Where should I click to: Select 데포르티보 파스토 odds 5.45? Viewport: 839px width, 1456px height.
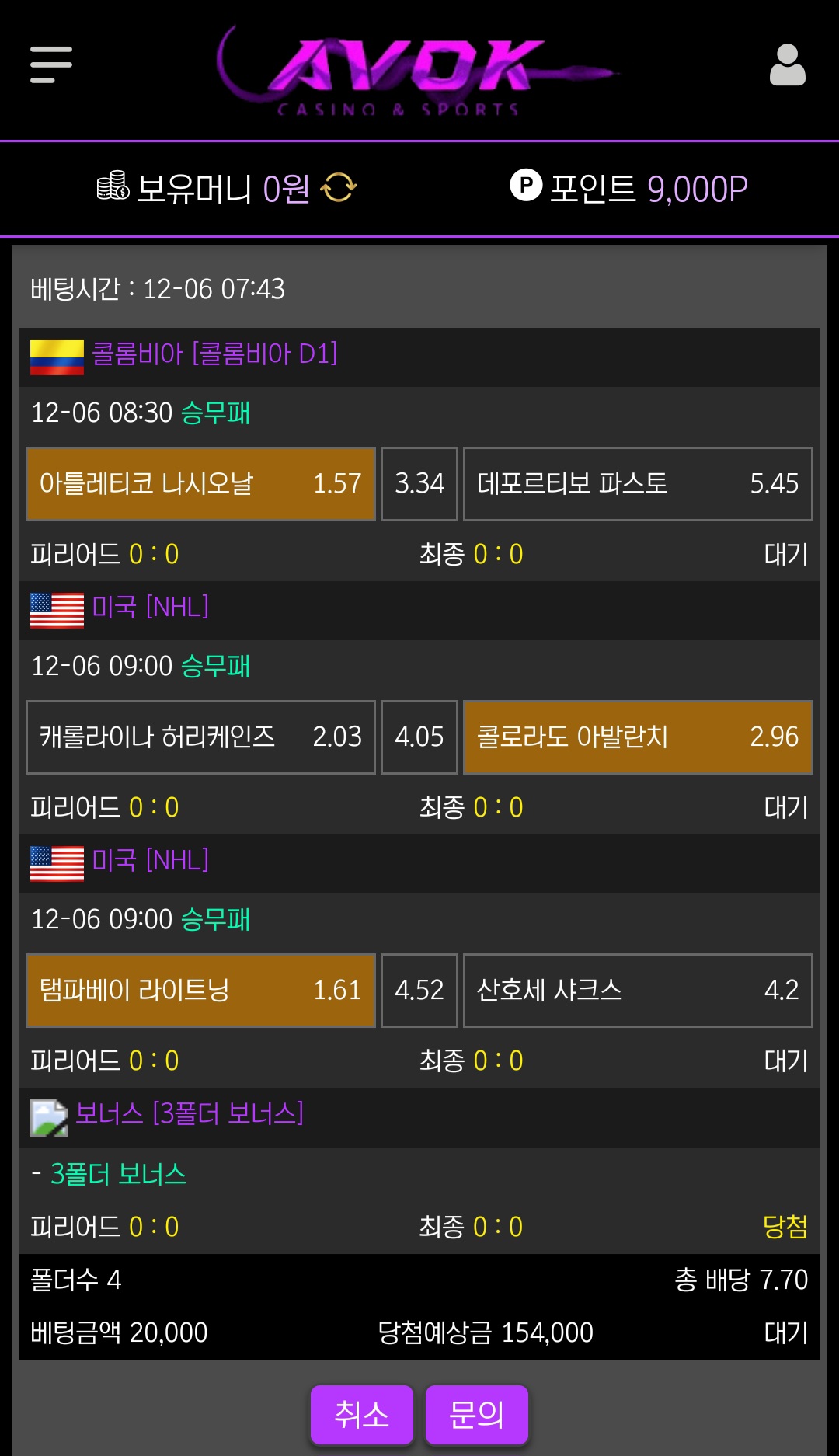pos(637,483)
